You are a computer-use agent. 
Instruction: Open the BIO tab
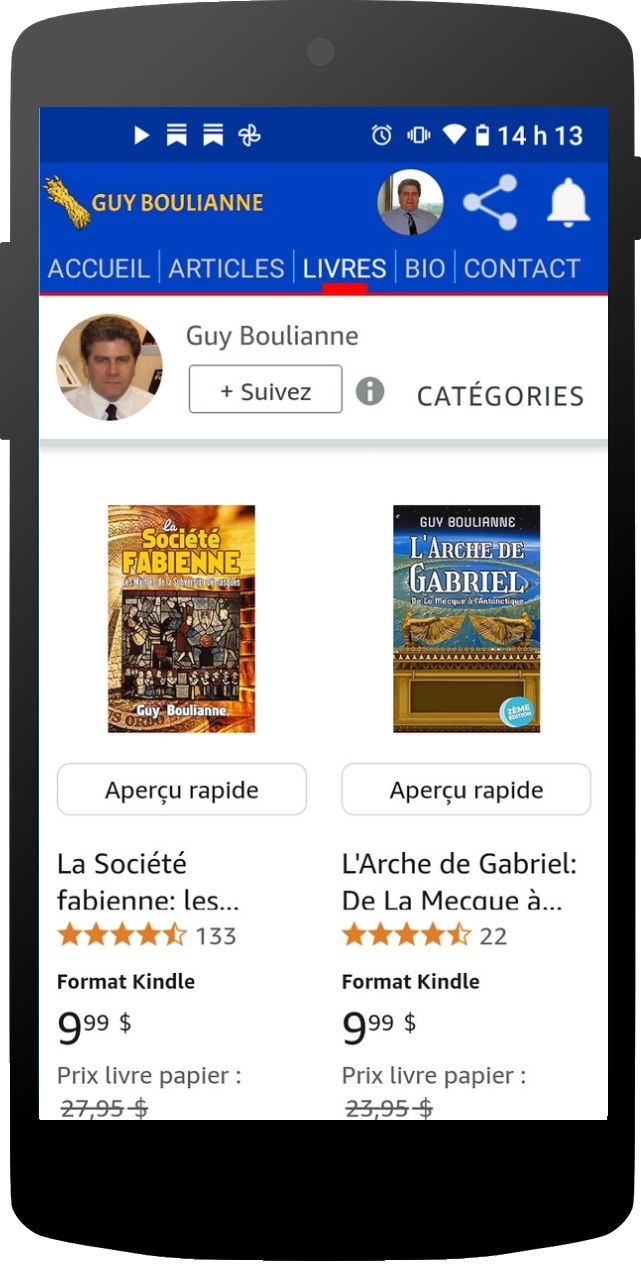pos(425,268)
